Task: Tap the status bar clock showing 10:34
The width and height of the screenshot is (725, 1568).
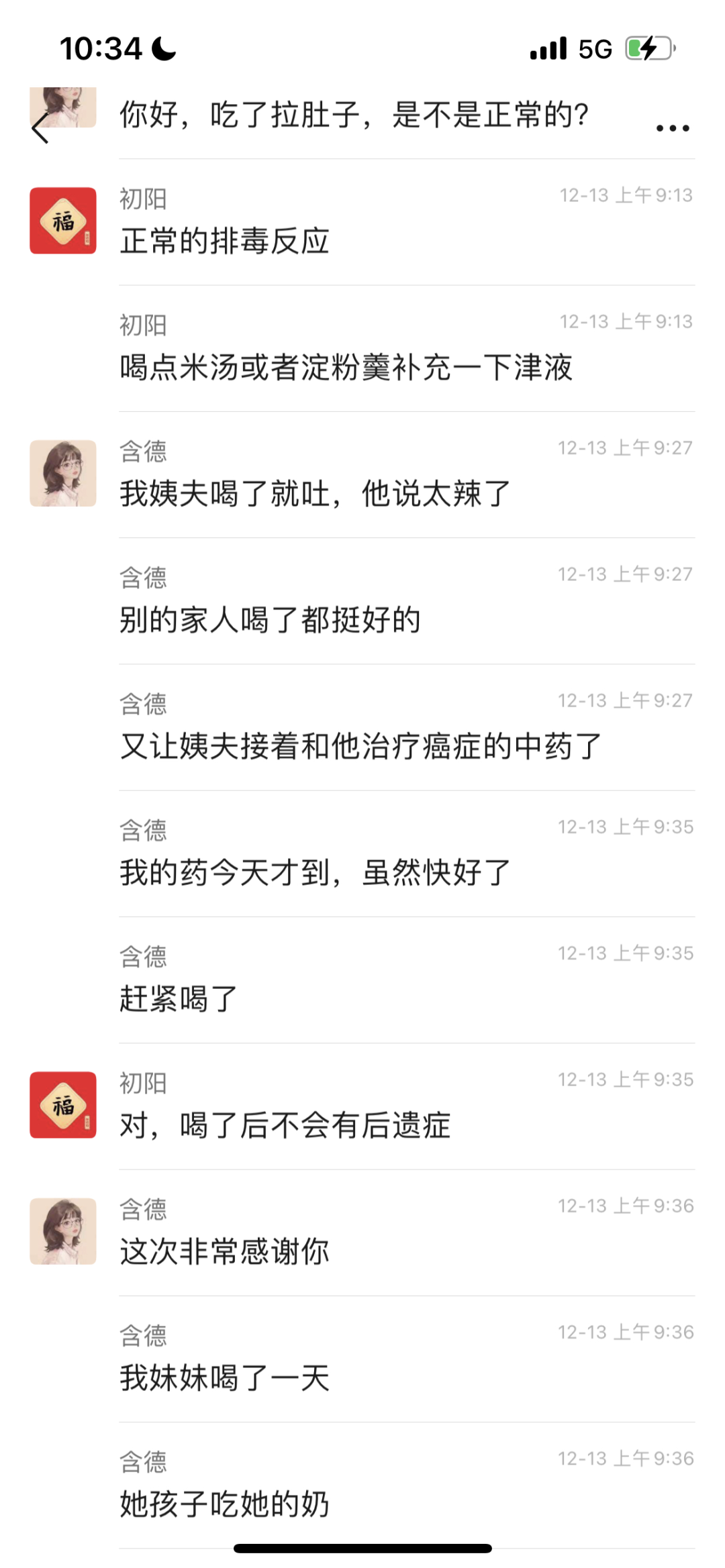Action: pyautogui.click(x=102, y=47)
